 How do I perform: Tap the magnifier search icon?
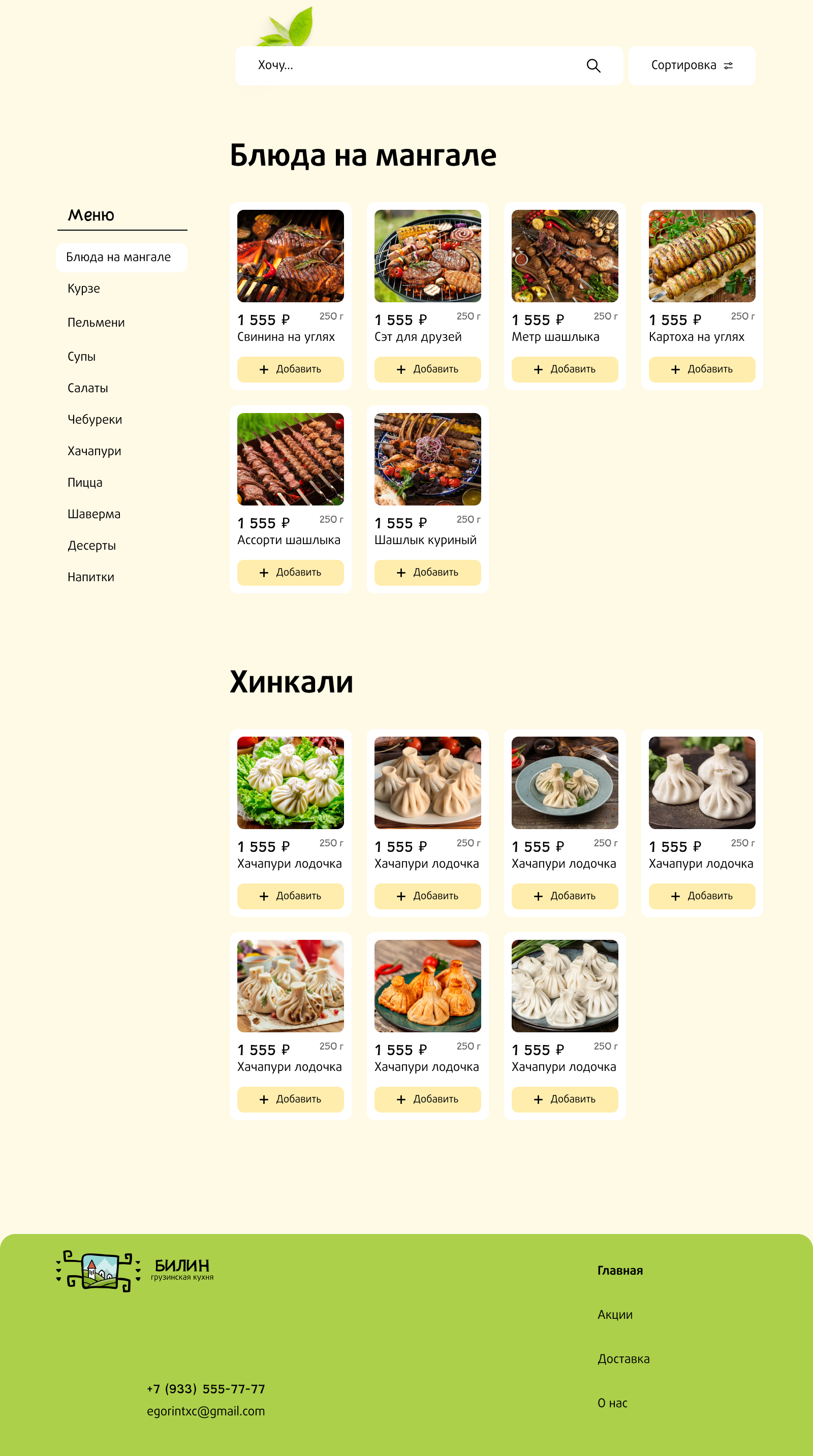click(x=593, y=66)
